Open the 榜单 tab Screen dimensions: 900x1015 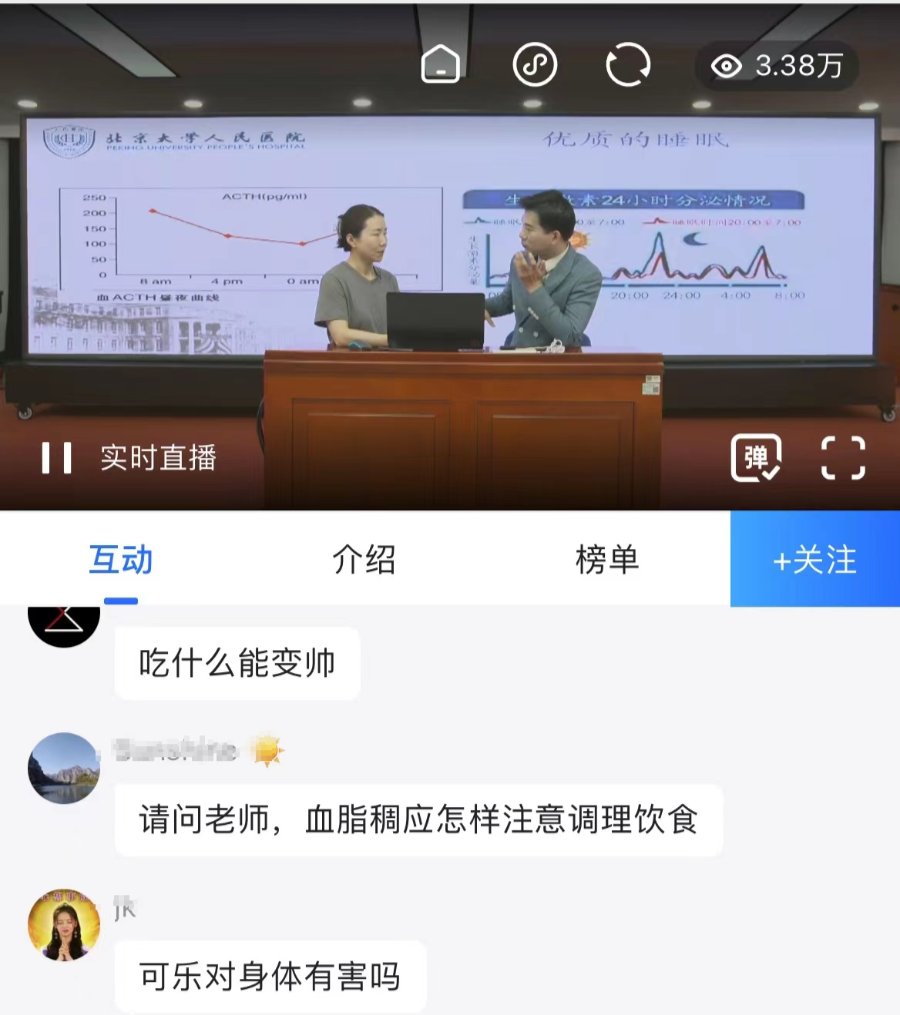pyautogui.click(x=607, y=560)
